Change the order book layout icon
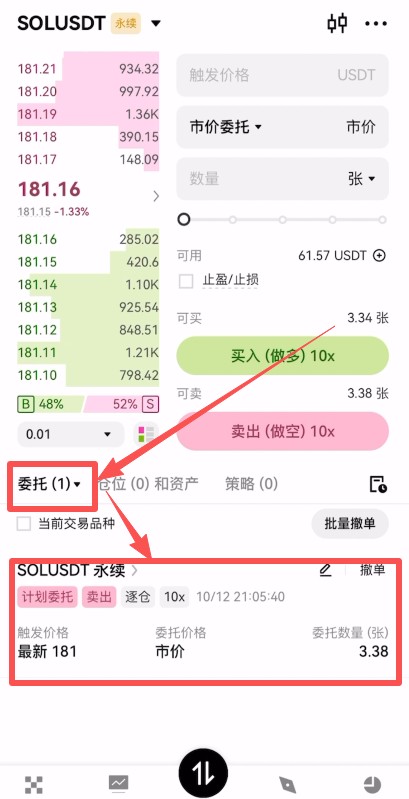 click(146, 435)
